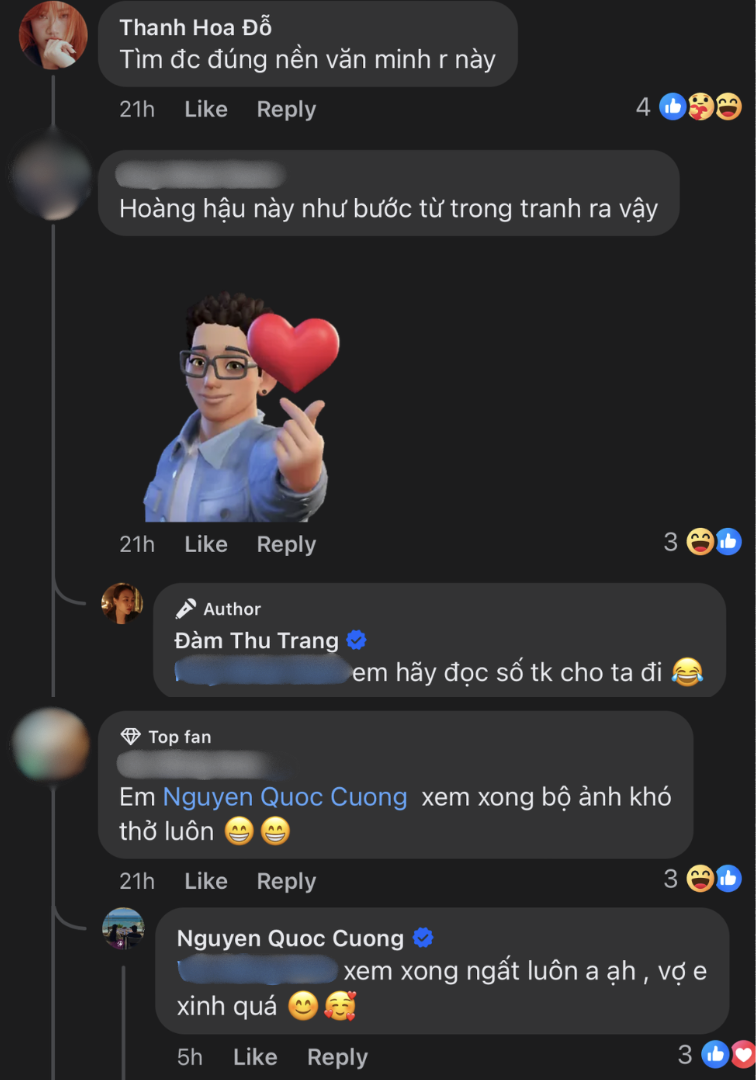Open tagged Nguyen Quoc Cuong mention link
Screen dimensions: 756x1080
click(x=285, y=797)
